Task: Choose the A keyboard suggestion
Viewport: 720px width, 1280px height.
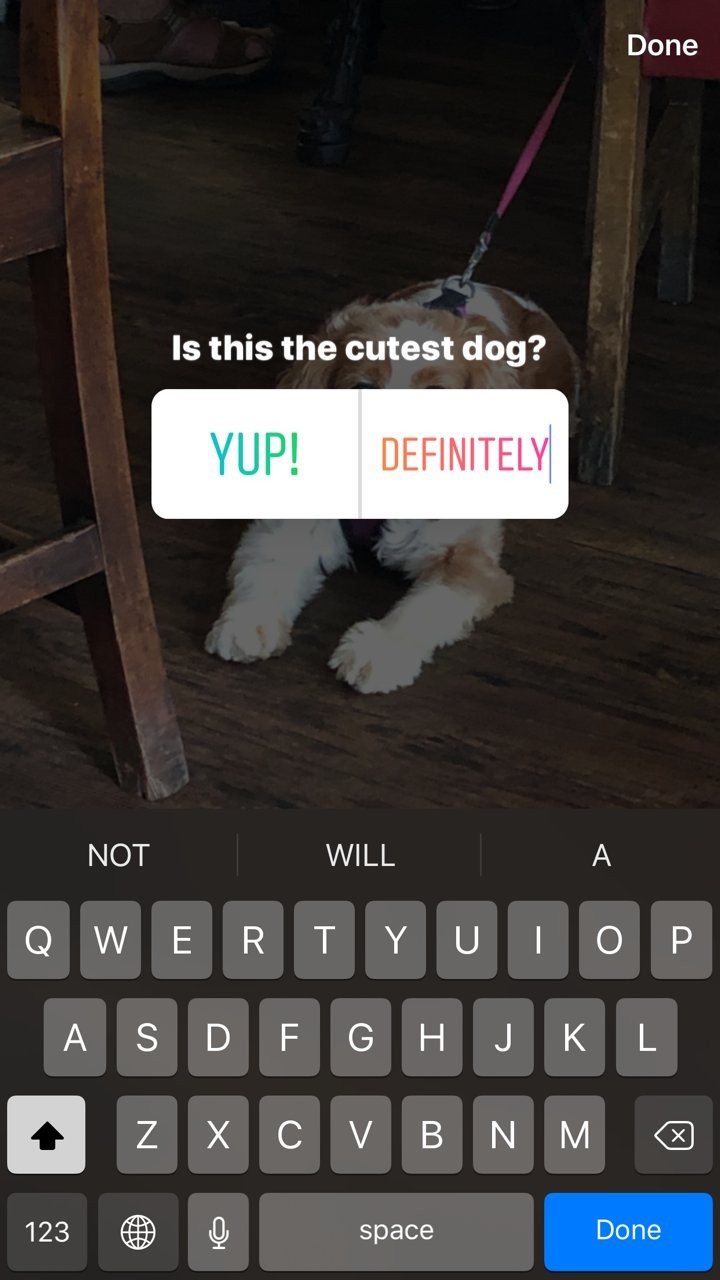Action: tap(600, 855)
